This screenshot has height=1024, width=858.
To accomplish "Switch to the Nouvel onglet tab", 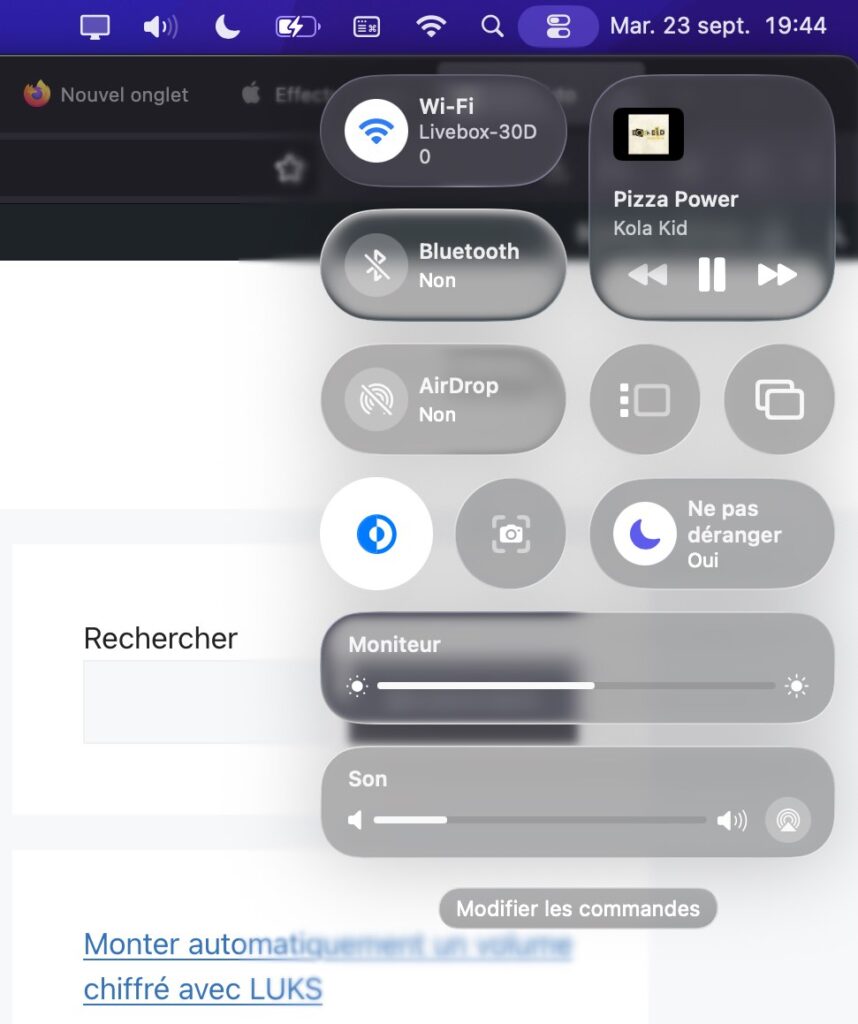I will 108,95.
